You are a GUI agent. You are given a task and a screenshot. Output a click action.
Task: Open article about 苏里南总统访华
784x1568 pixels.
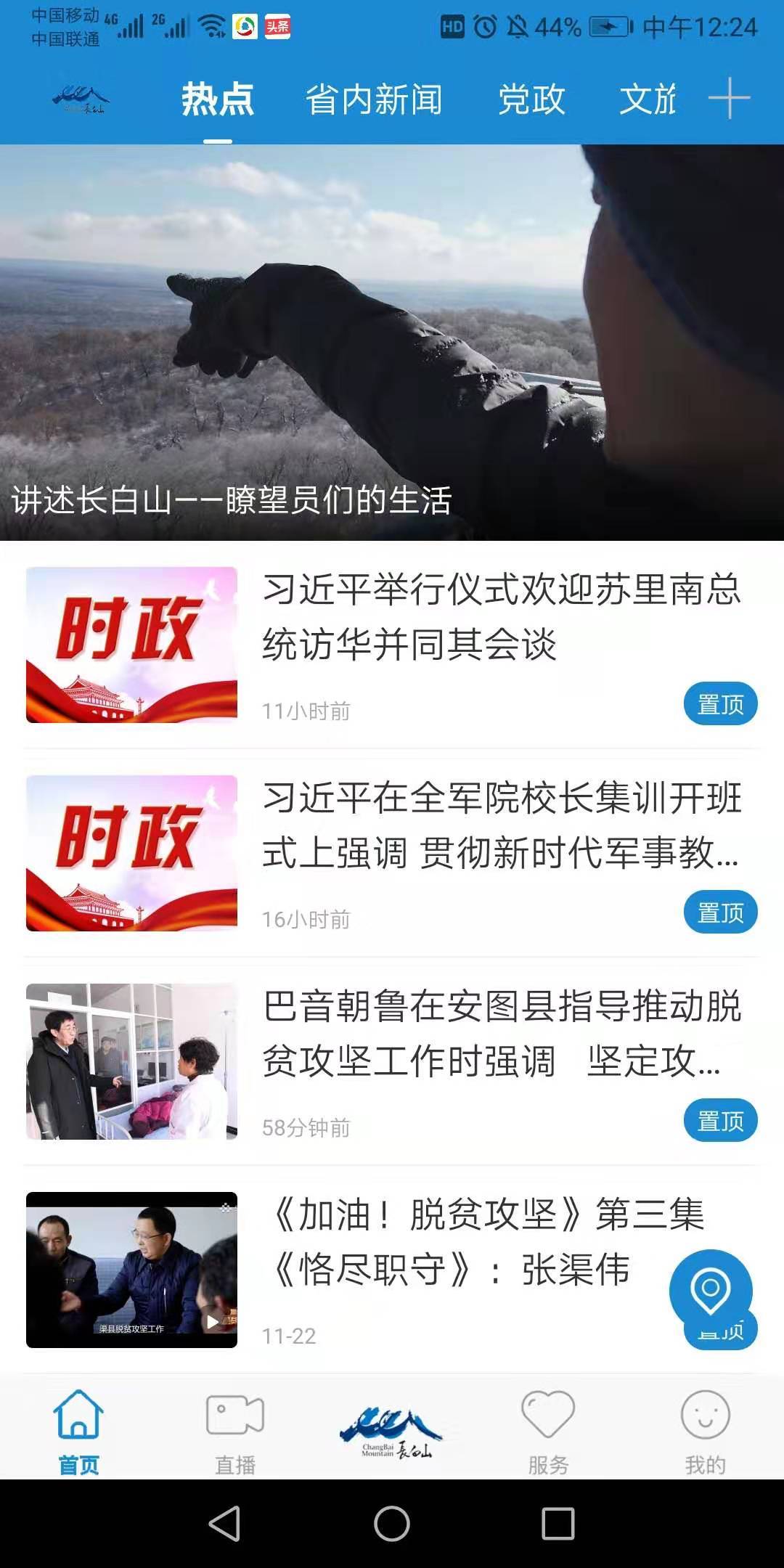[x=501, y=617]
